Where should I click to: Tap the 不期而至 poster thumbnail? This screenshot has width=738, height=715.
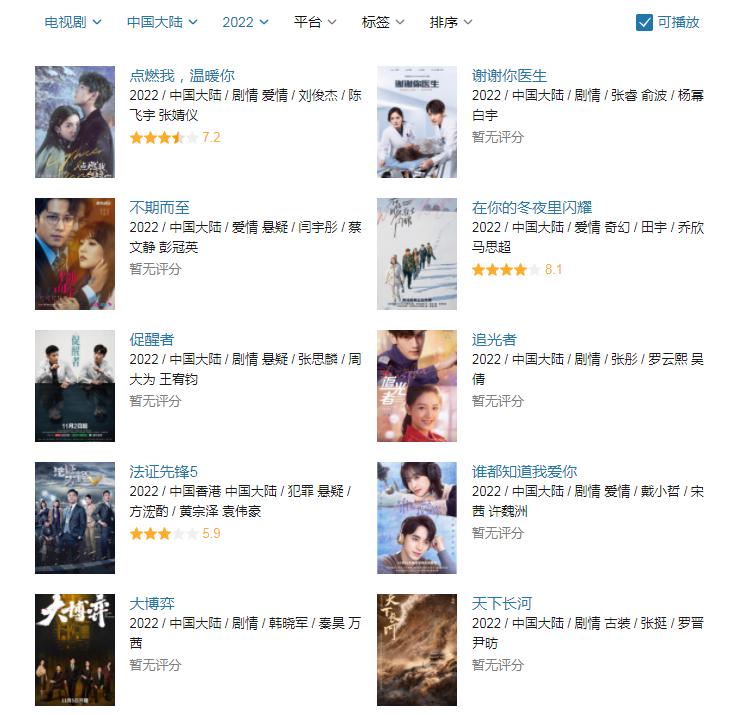(x=75, y=254)
